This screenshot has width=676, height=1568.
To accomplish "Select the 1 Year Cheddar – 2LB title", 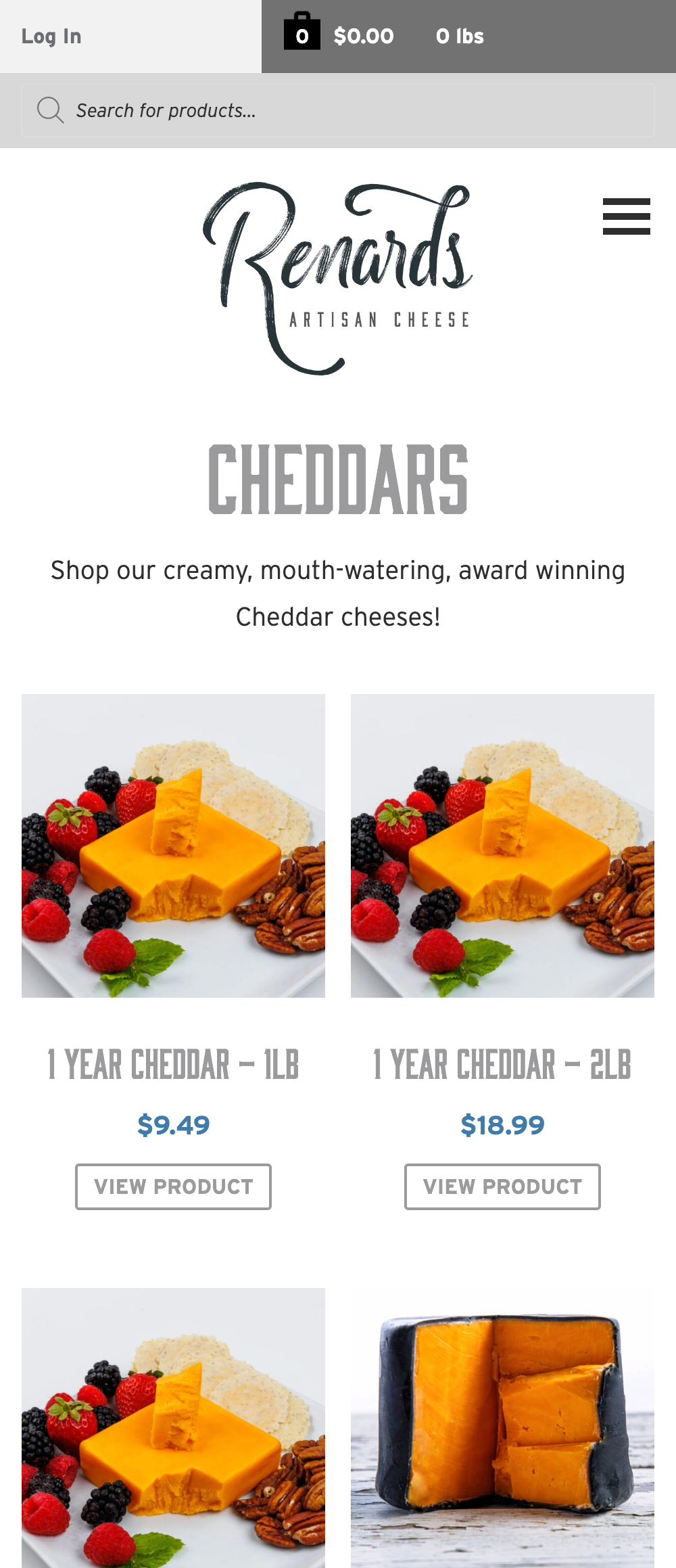I will 502,1065.
